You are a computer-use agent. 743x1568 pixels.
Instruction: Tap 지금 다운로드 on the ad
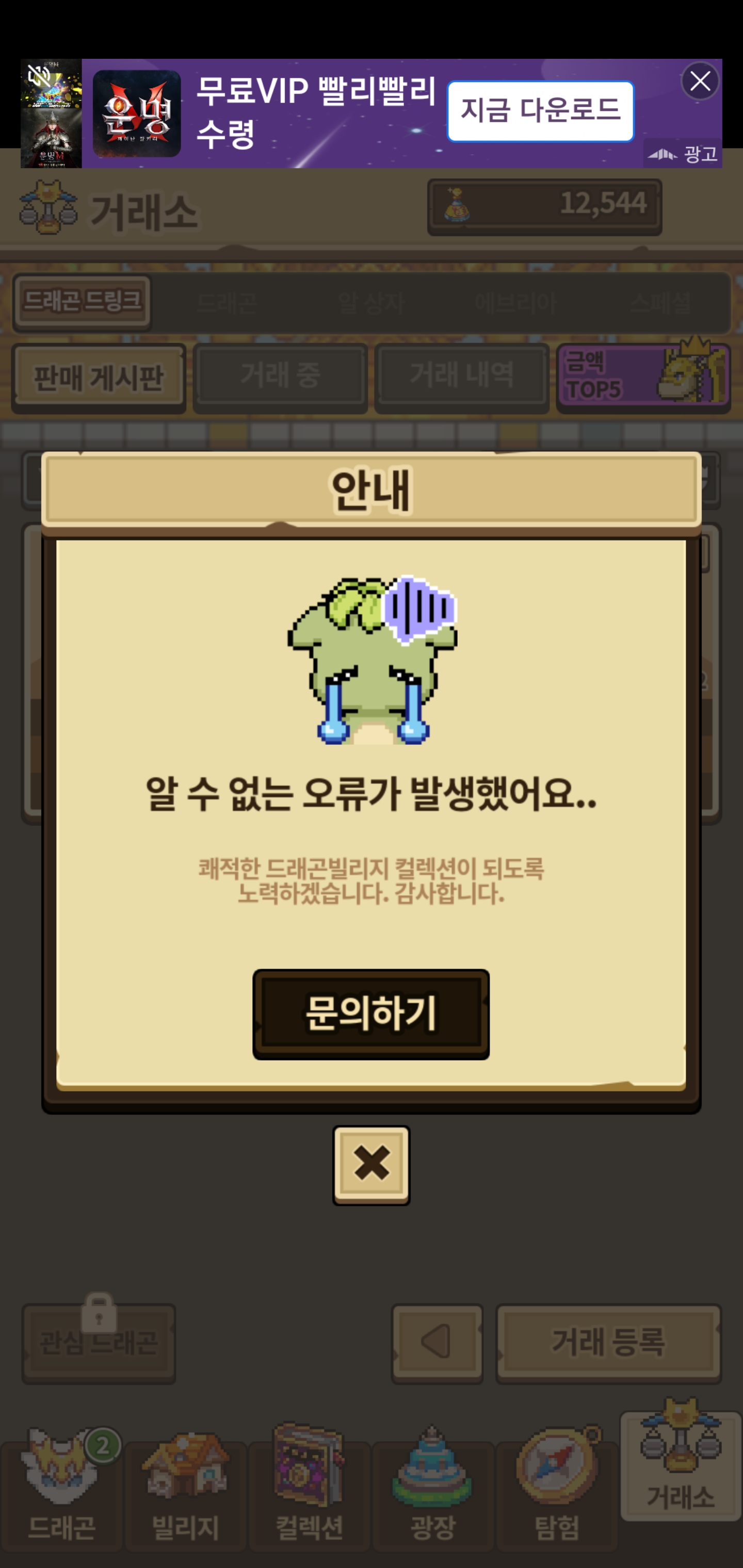540,111
